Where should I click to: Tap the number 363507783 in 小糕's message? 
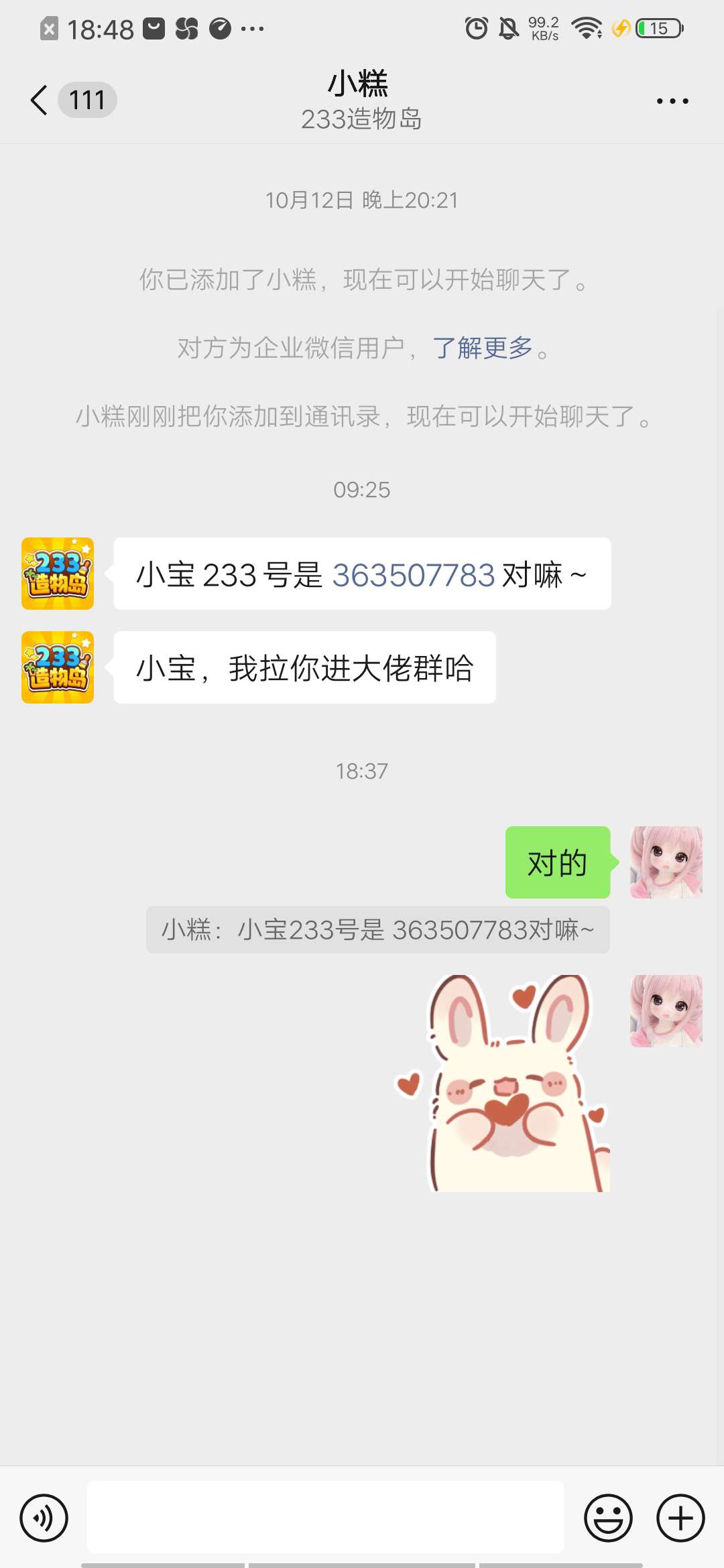[414, 575]
